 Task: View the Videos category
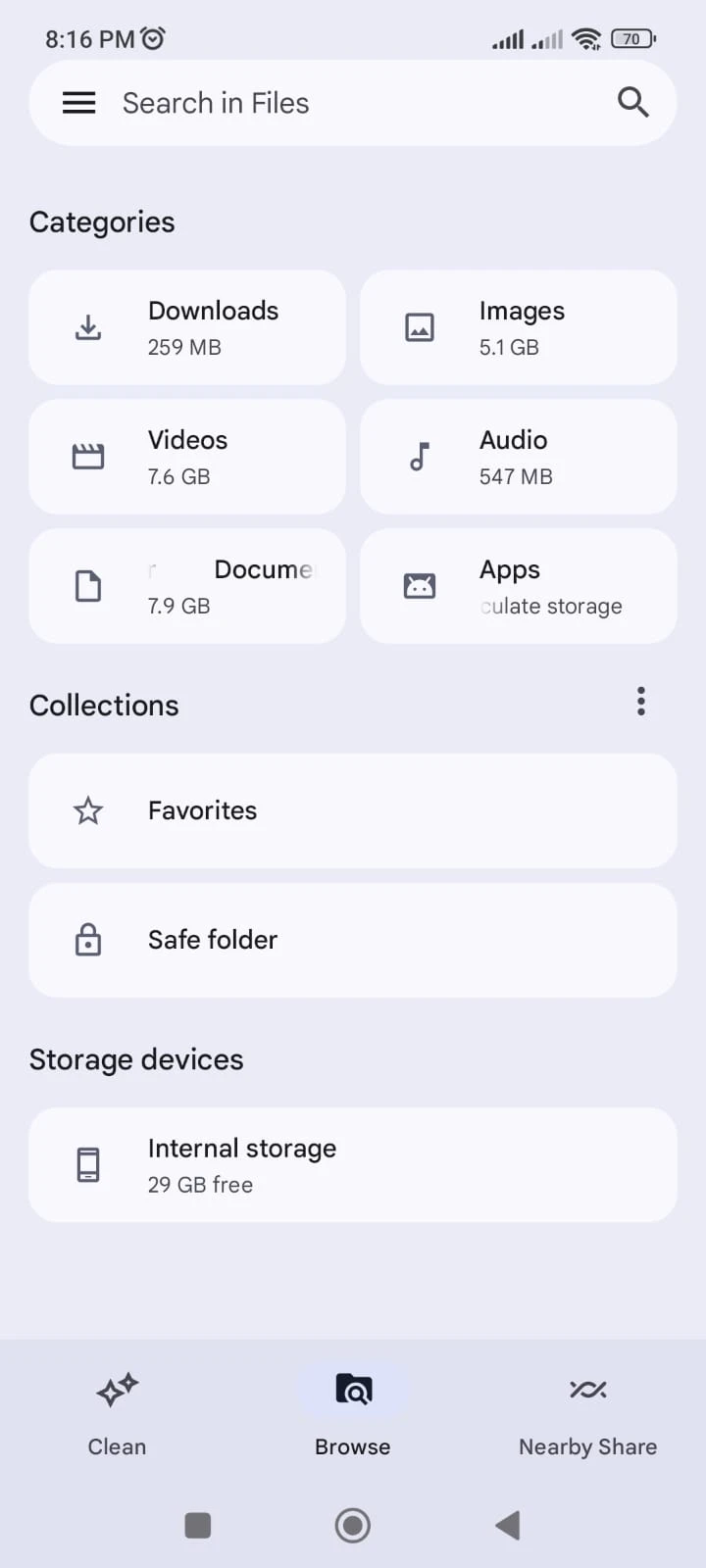coord(187,457)
